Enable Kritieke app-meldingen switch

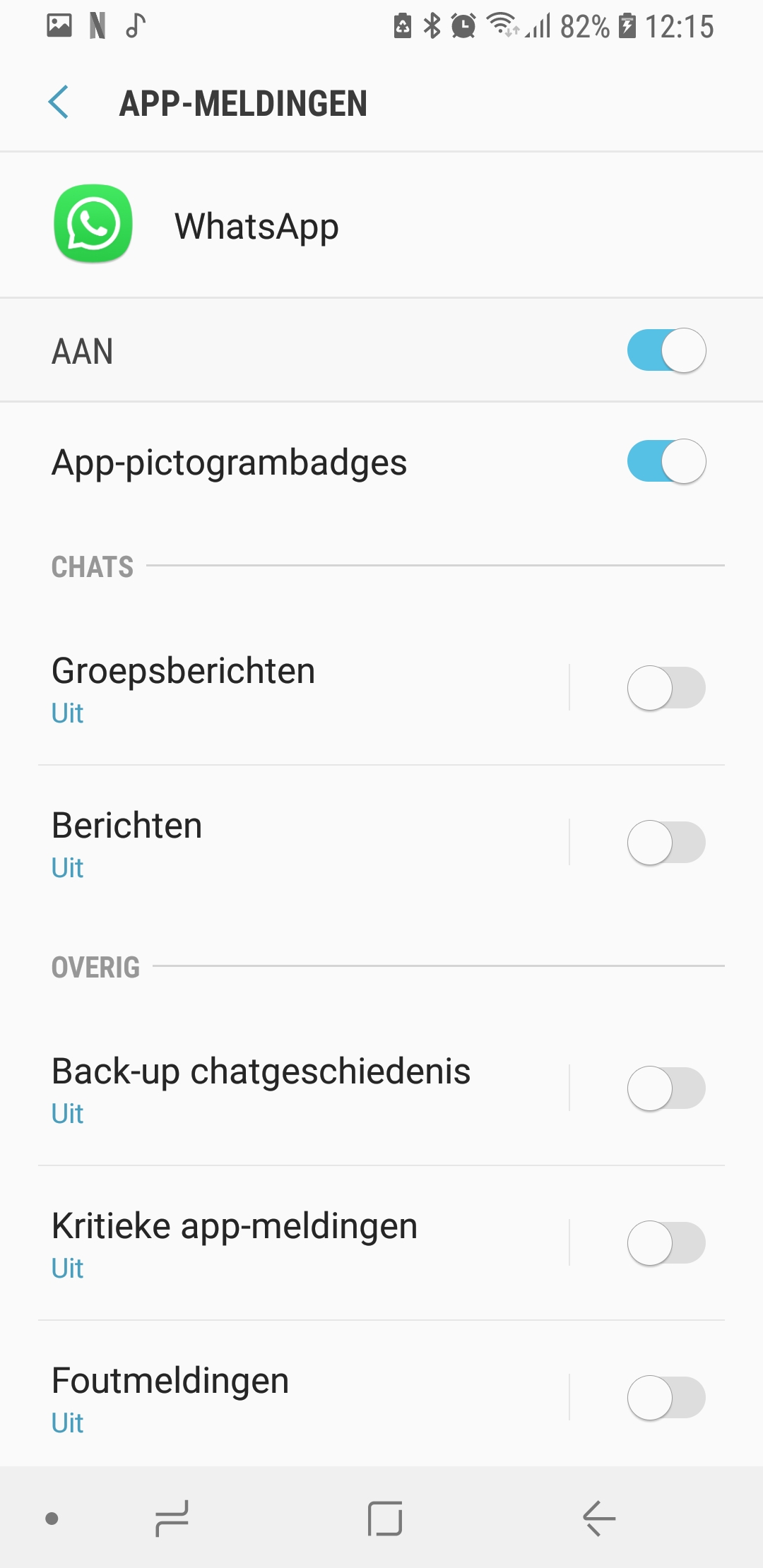666,1242
